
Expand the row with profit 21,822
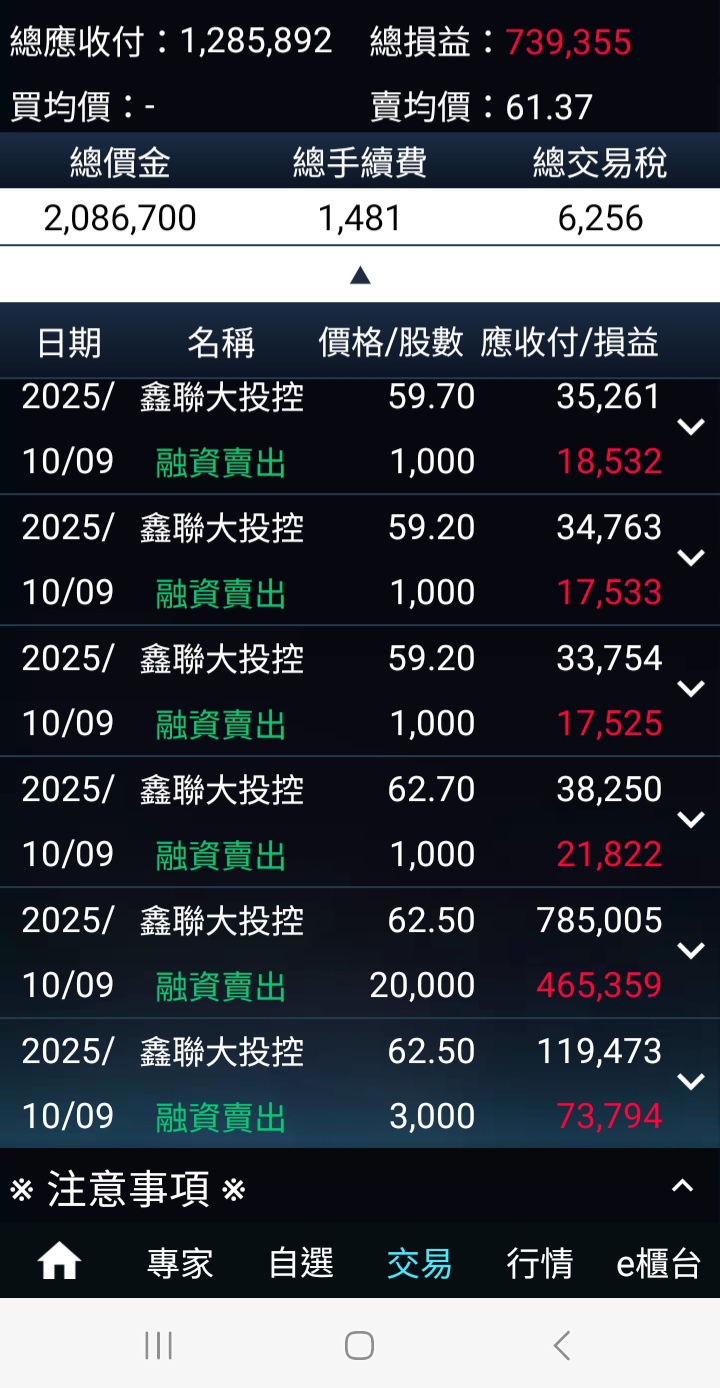(690, 821)
